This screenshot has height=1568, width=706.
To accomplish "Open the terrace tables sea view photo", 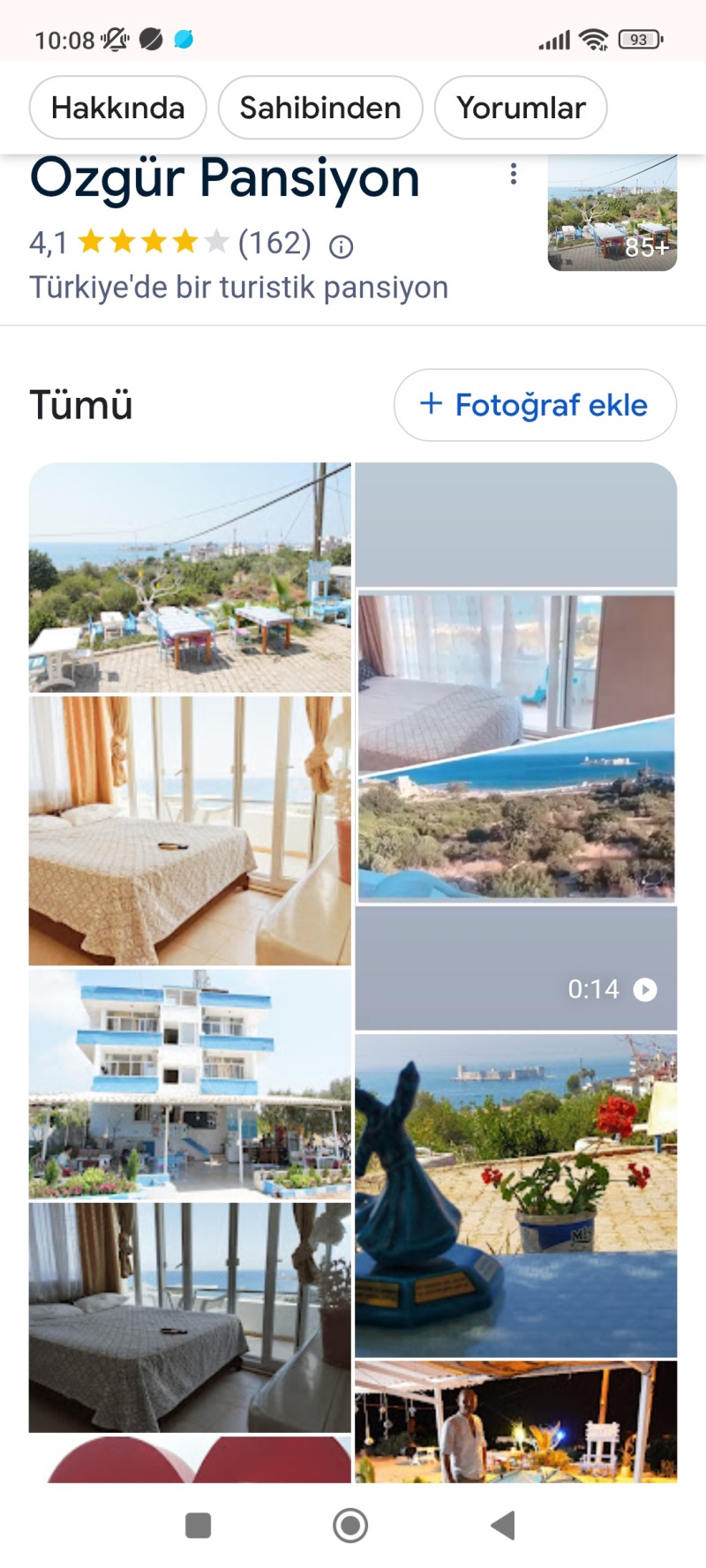I will pyautogui.click(x=190, y=577).
